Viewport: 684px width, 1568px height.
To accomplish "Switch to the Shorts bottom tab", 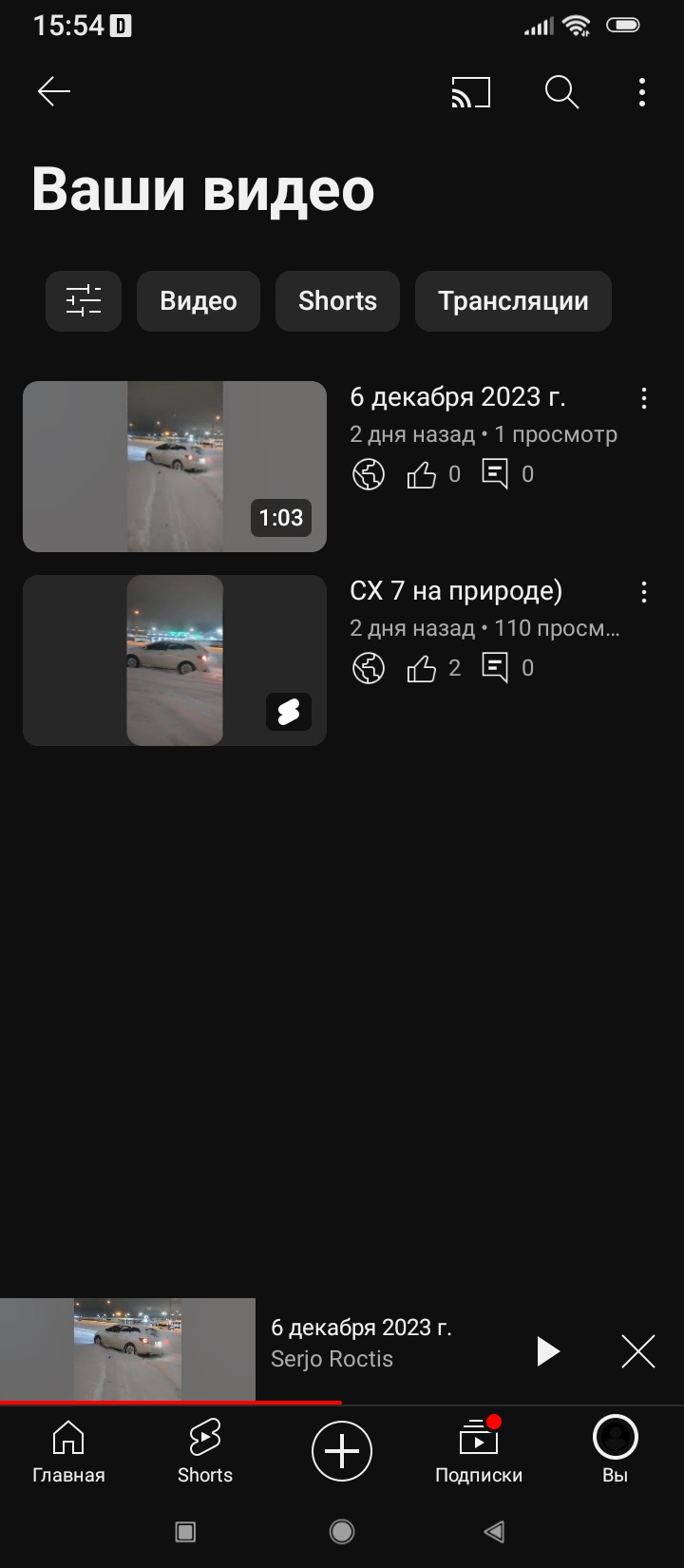I will [x=205, y=1451].
